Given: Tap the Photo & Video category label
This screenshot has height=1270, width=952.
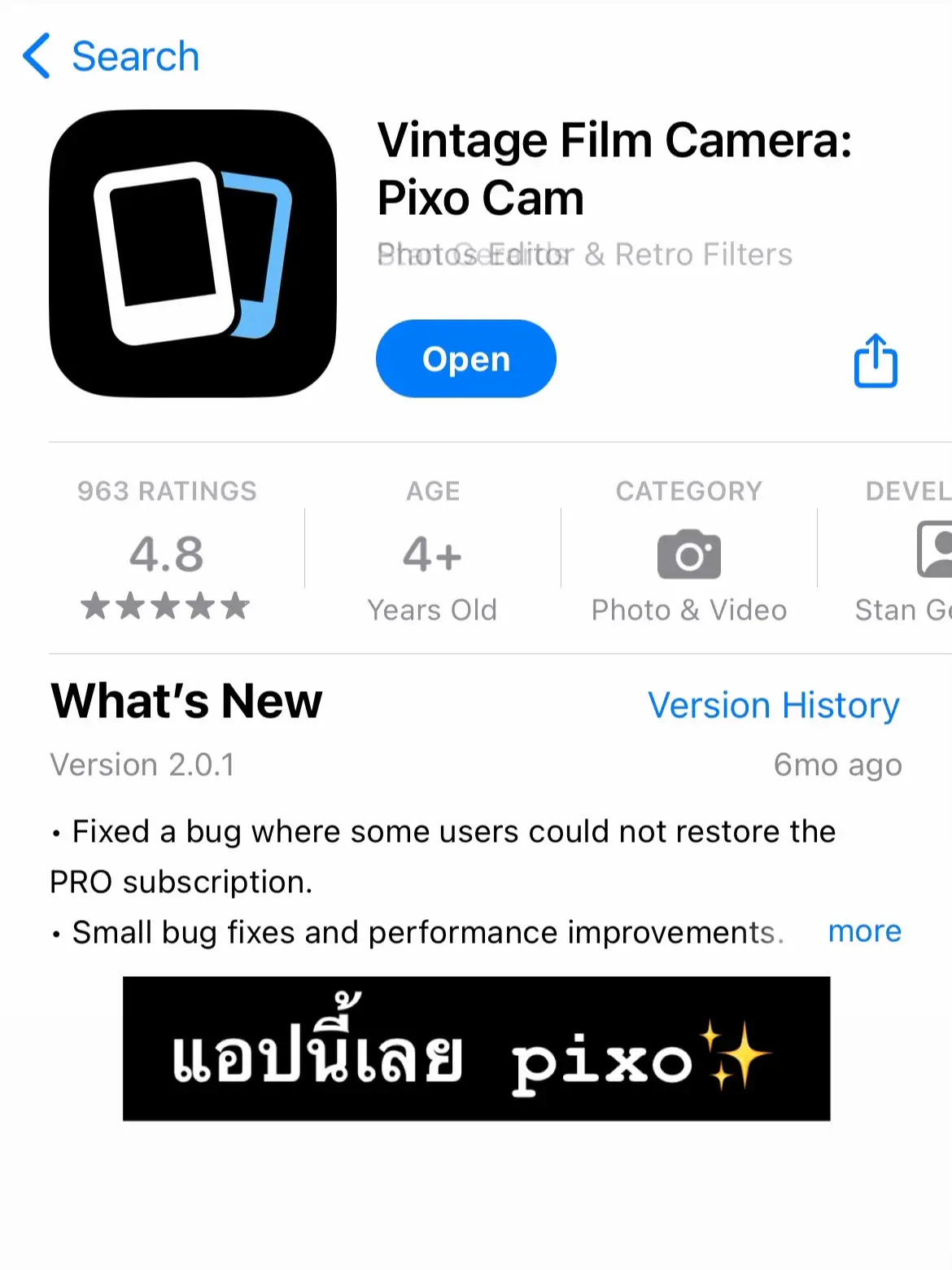Looking at the screenshot, I should coord(688,610).
